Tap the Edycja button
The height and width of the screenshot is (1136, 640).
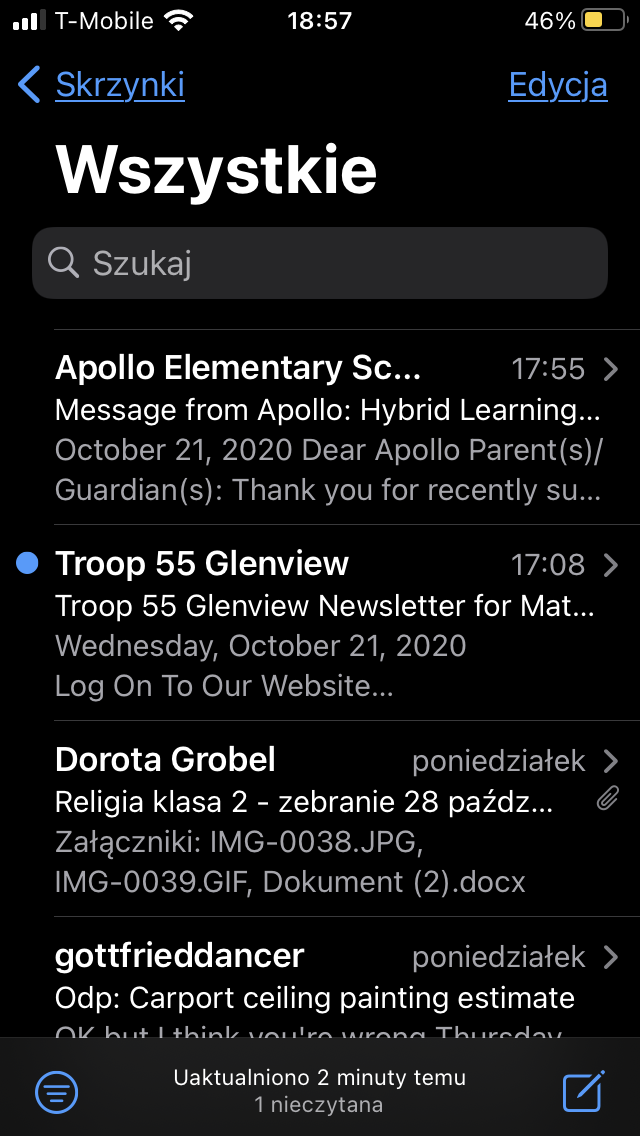point(557,85)
